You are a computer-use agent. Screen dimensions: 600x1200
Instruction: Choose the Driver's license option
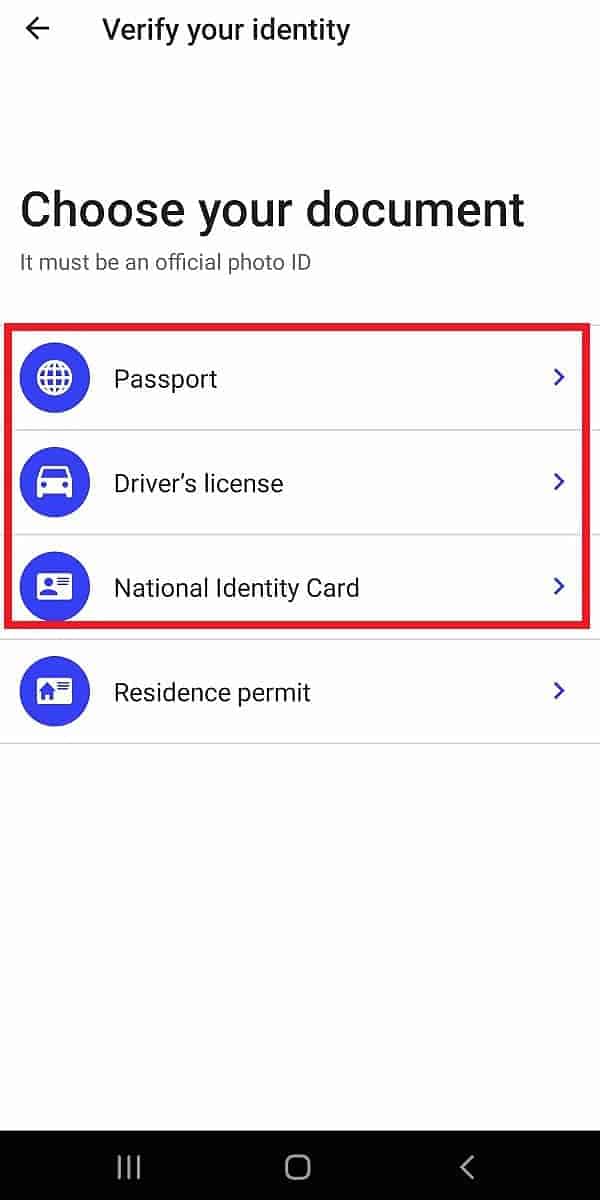point(300,483)
